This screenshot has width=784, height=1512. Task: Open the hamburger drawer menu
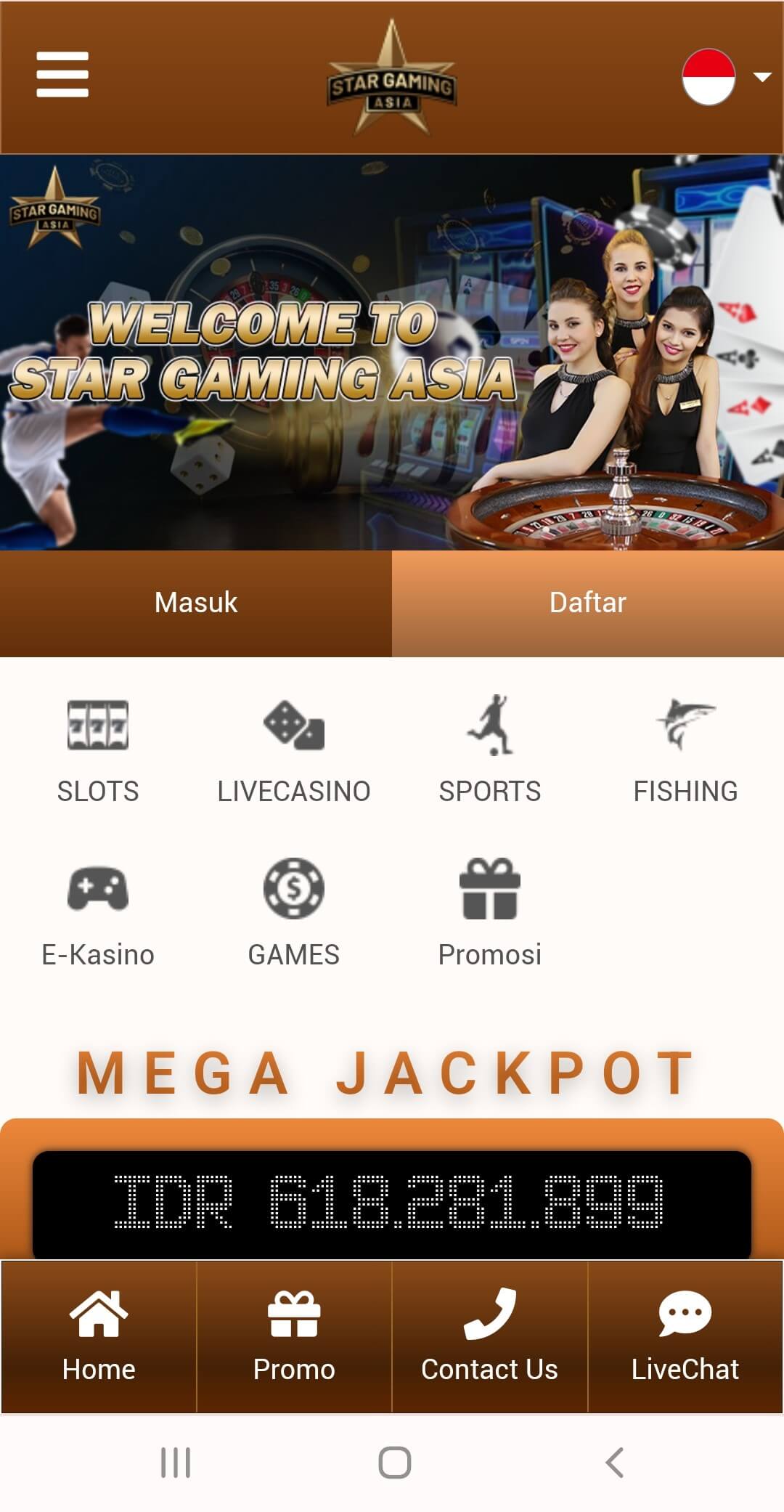62,74
